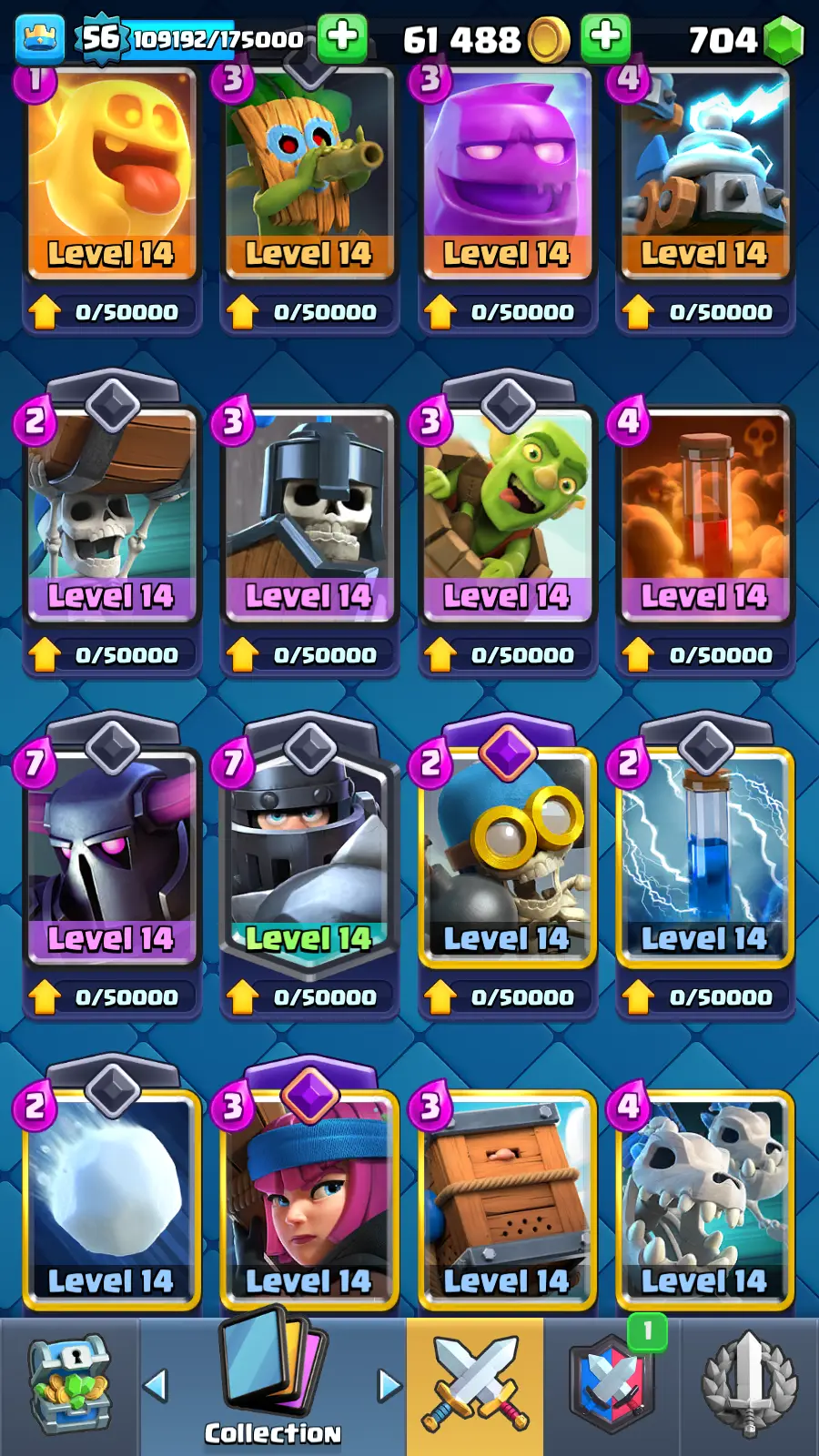Open the Mega Knight card
Image resolution: width=819 pixels, height=1456 pixels.
(309, 855)
